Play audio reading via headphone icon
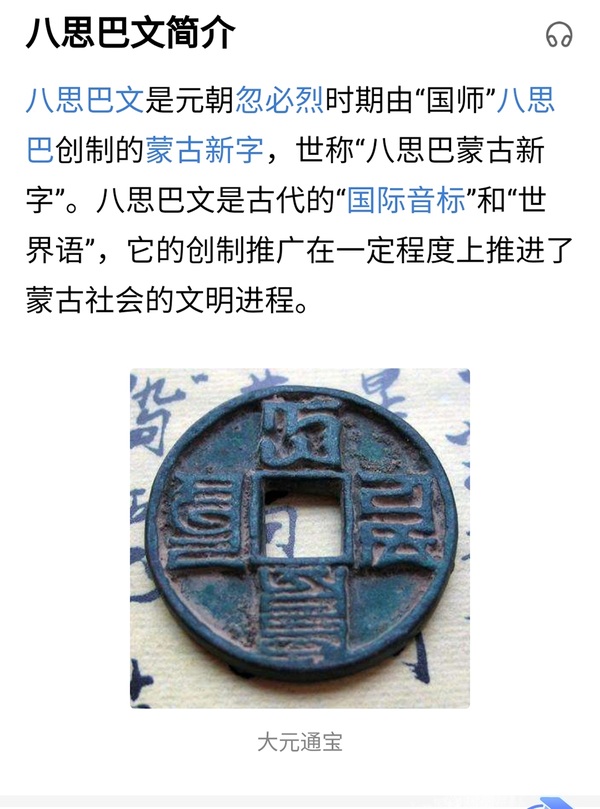The height and width of the screenshot is (809, 600). pos(559,36)
